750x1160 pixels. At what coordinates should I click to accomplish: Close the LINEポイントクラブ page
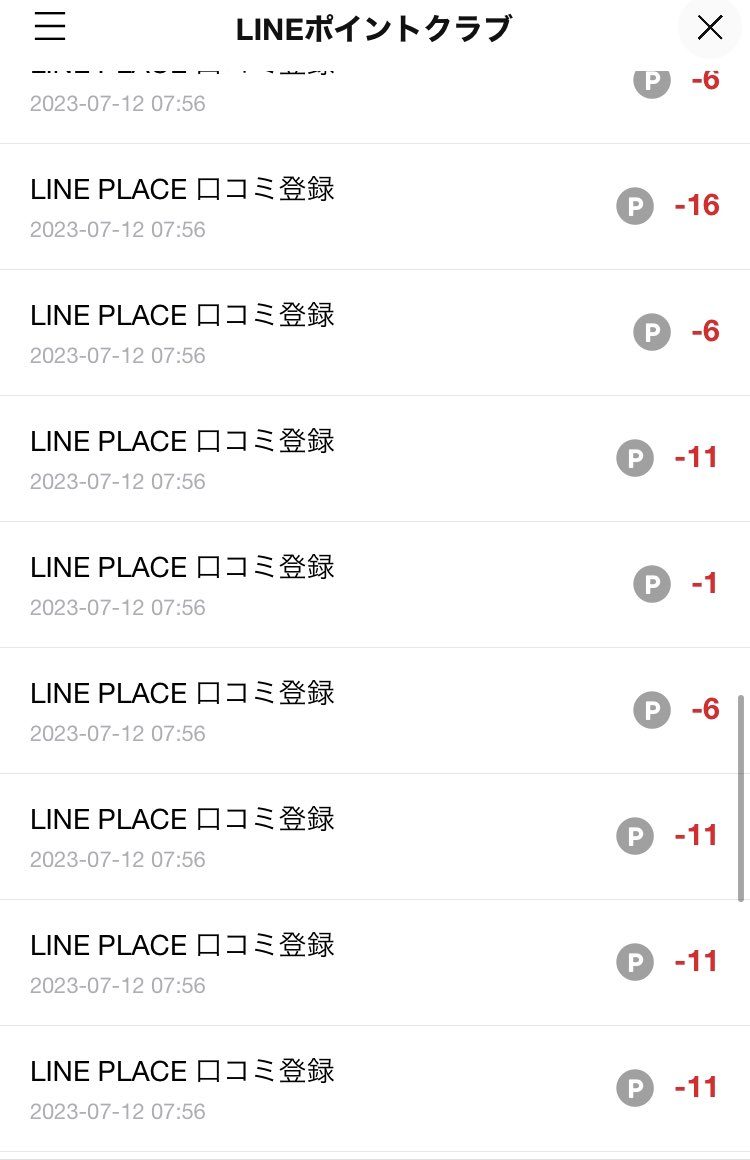point(709,27)
